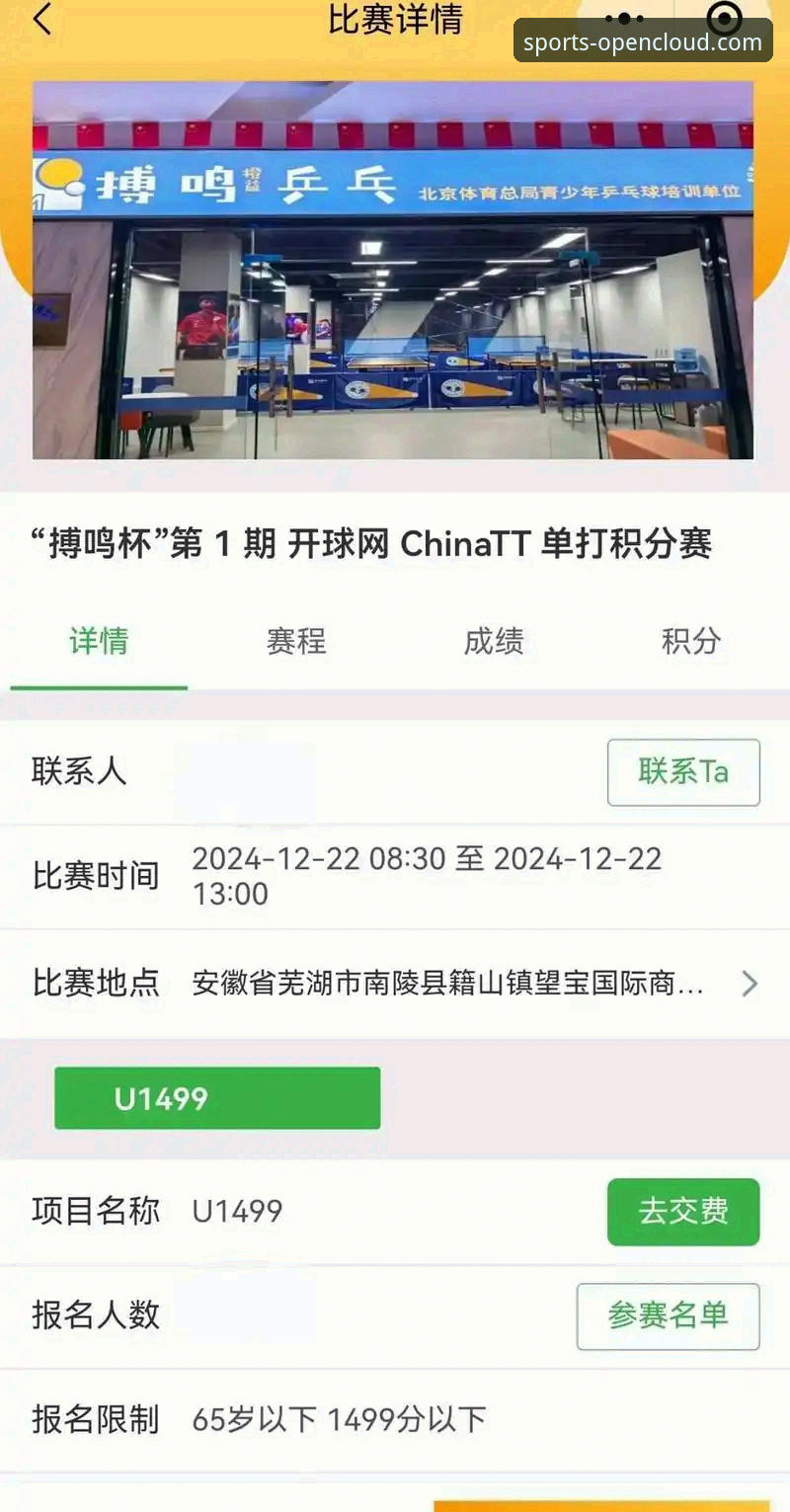Switch to the 赛程 schedule tab
Viewport: 790px width, 1512px height.
295,642
